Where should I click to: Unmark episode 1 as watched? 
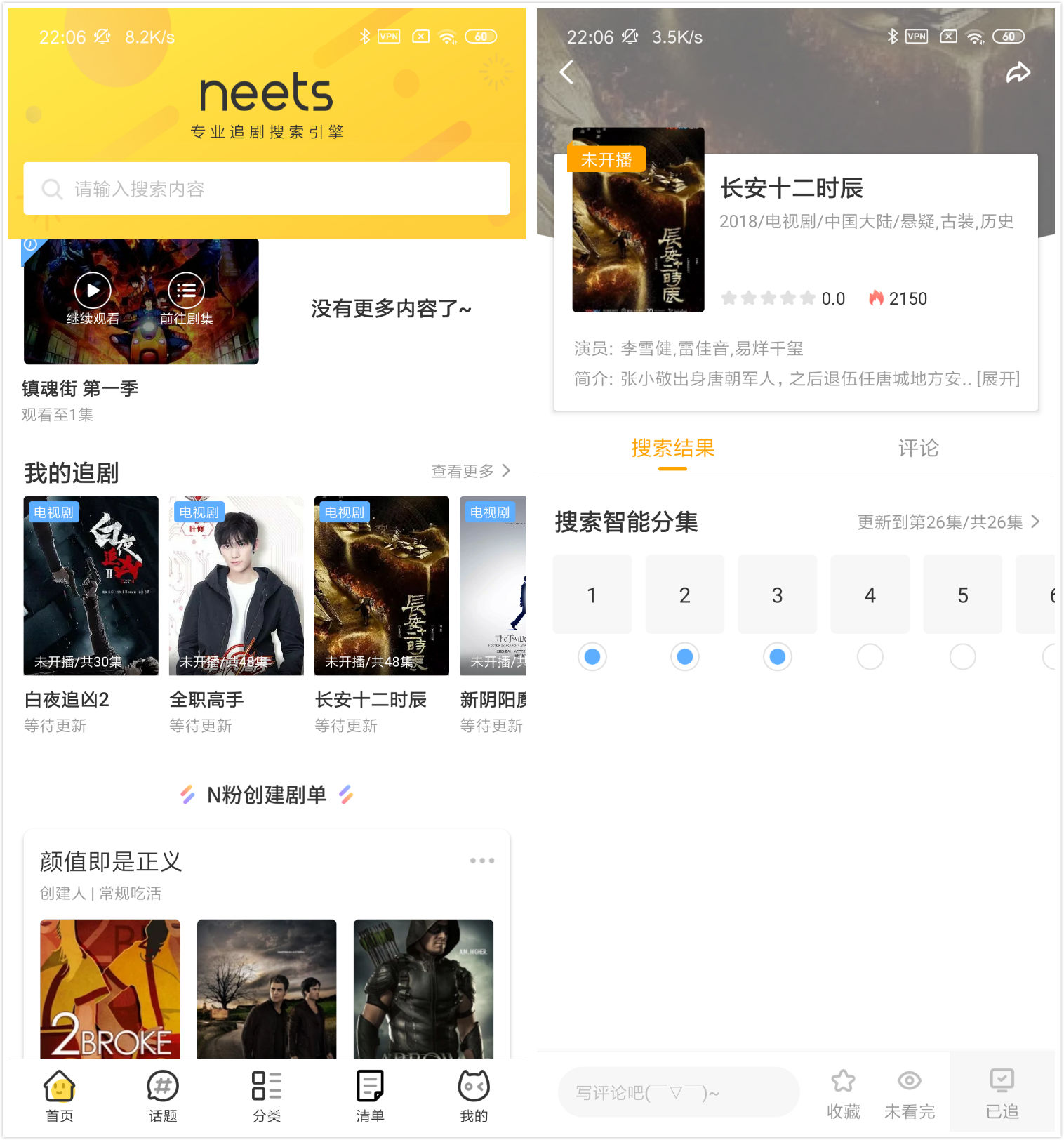pos(592,657)
